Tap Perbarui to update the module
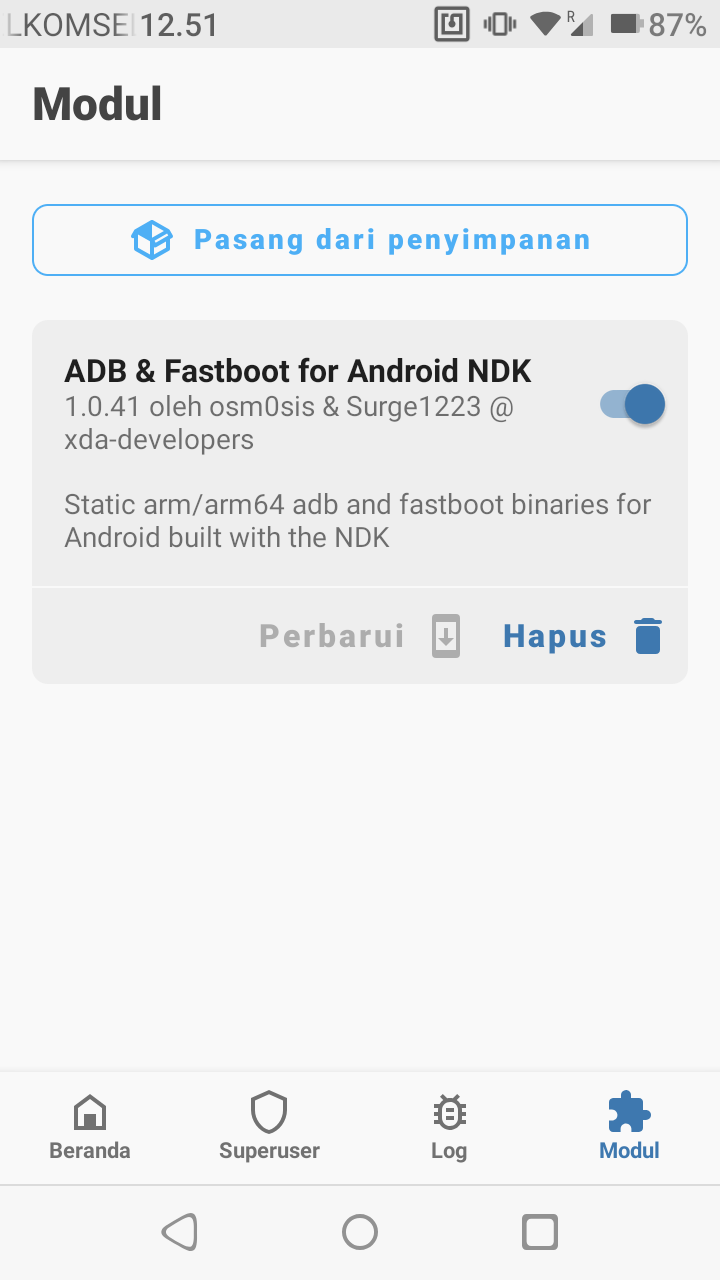This screenshot has width=720, height=1280. pyautogui.click(x=358, y=636)
